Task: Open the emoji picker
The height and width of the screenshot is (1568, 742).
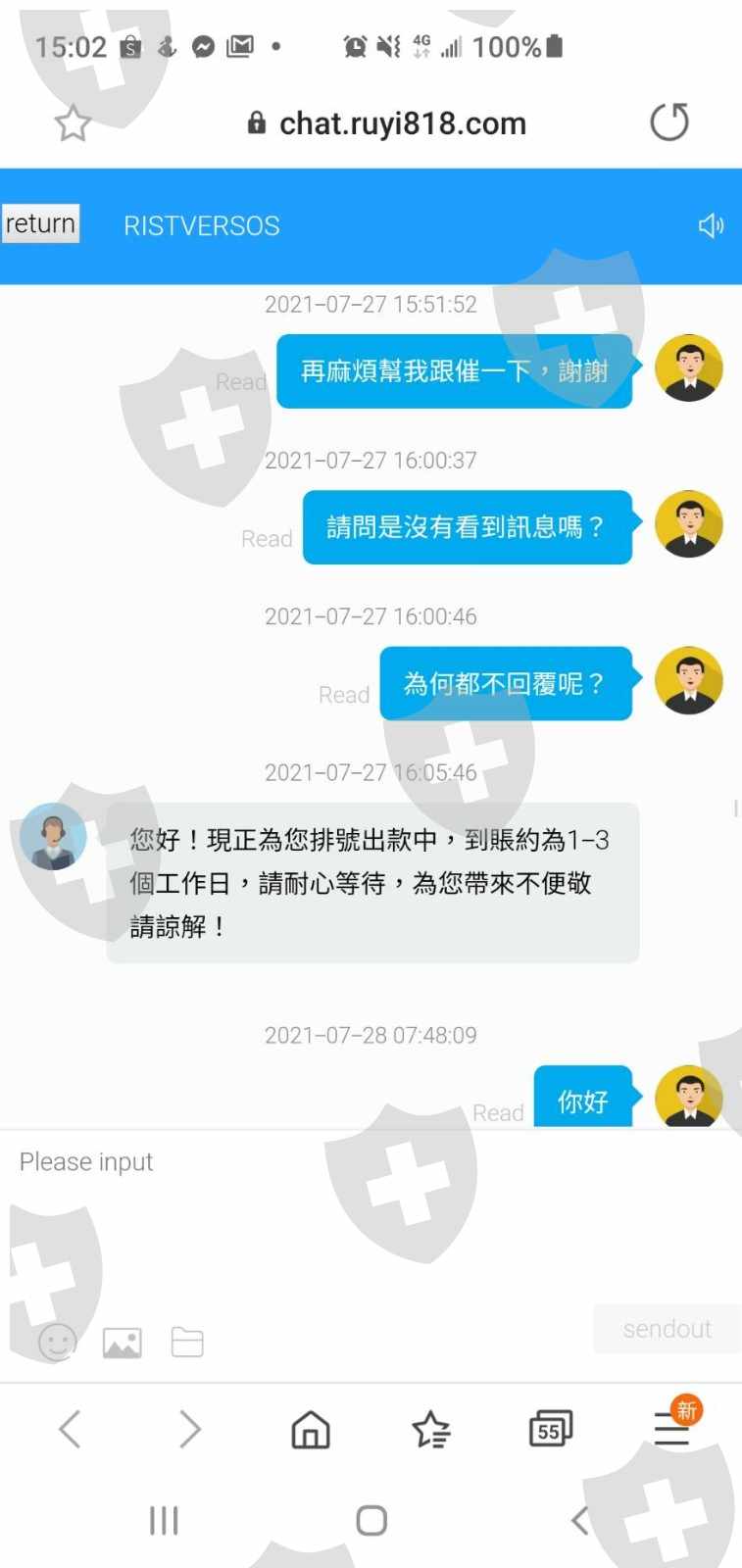Action: pos(57,1342)
